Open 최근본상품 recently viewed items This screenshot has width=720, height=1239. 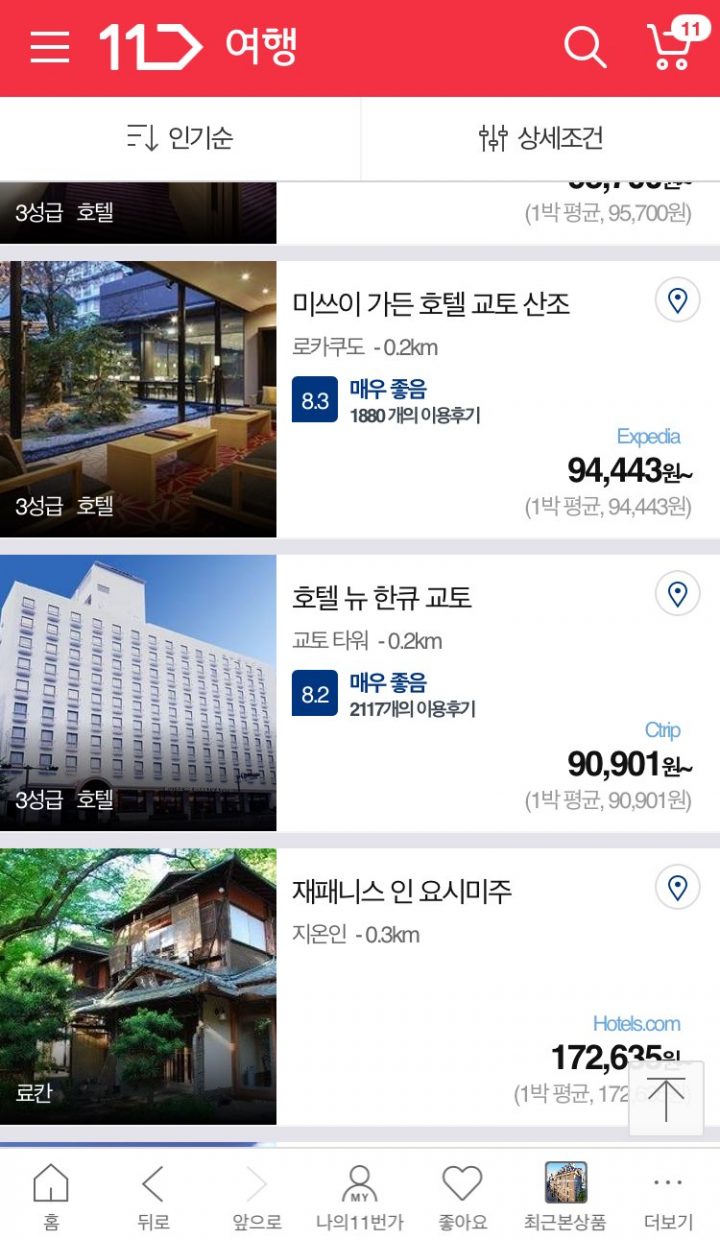tap(565, 1195)
